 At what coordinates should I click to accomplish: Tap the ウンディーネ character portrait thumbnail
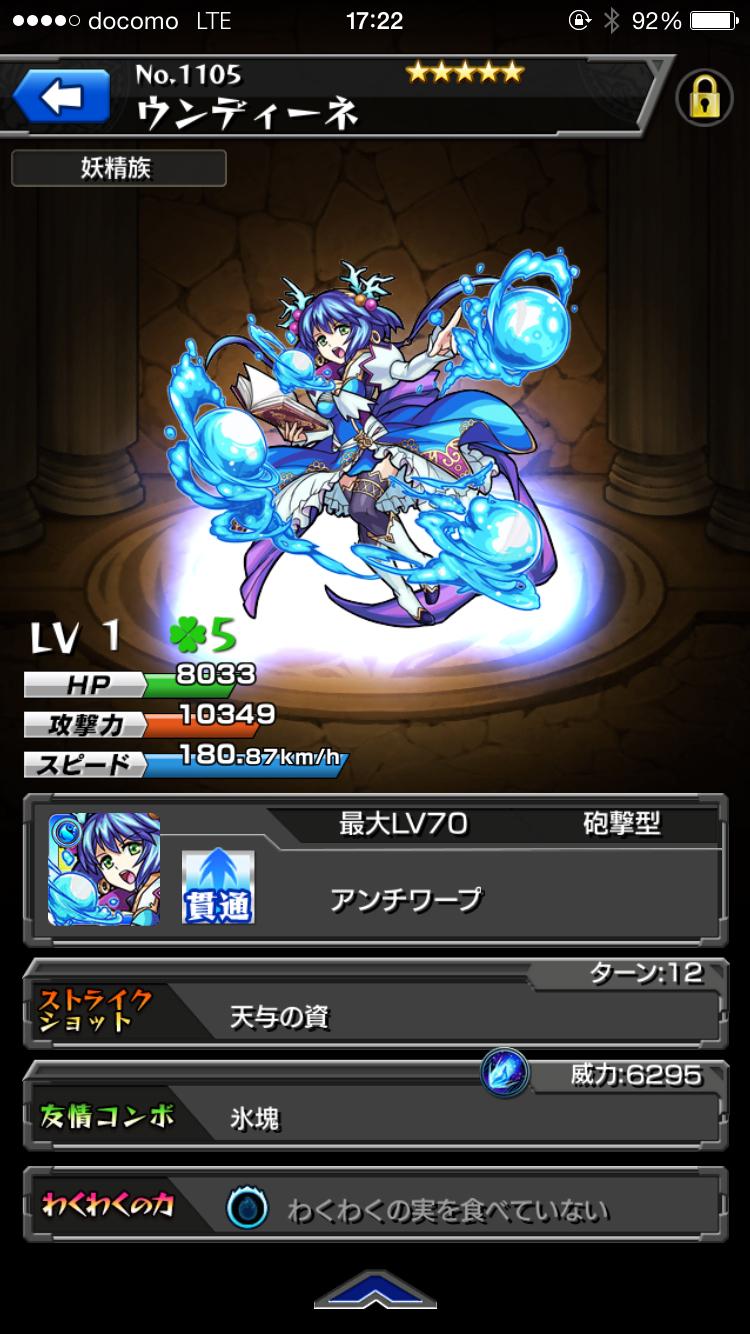coord(104,869)
